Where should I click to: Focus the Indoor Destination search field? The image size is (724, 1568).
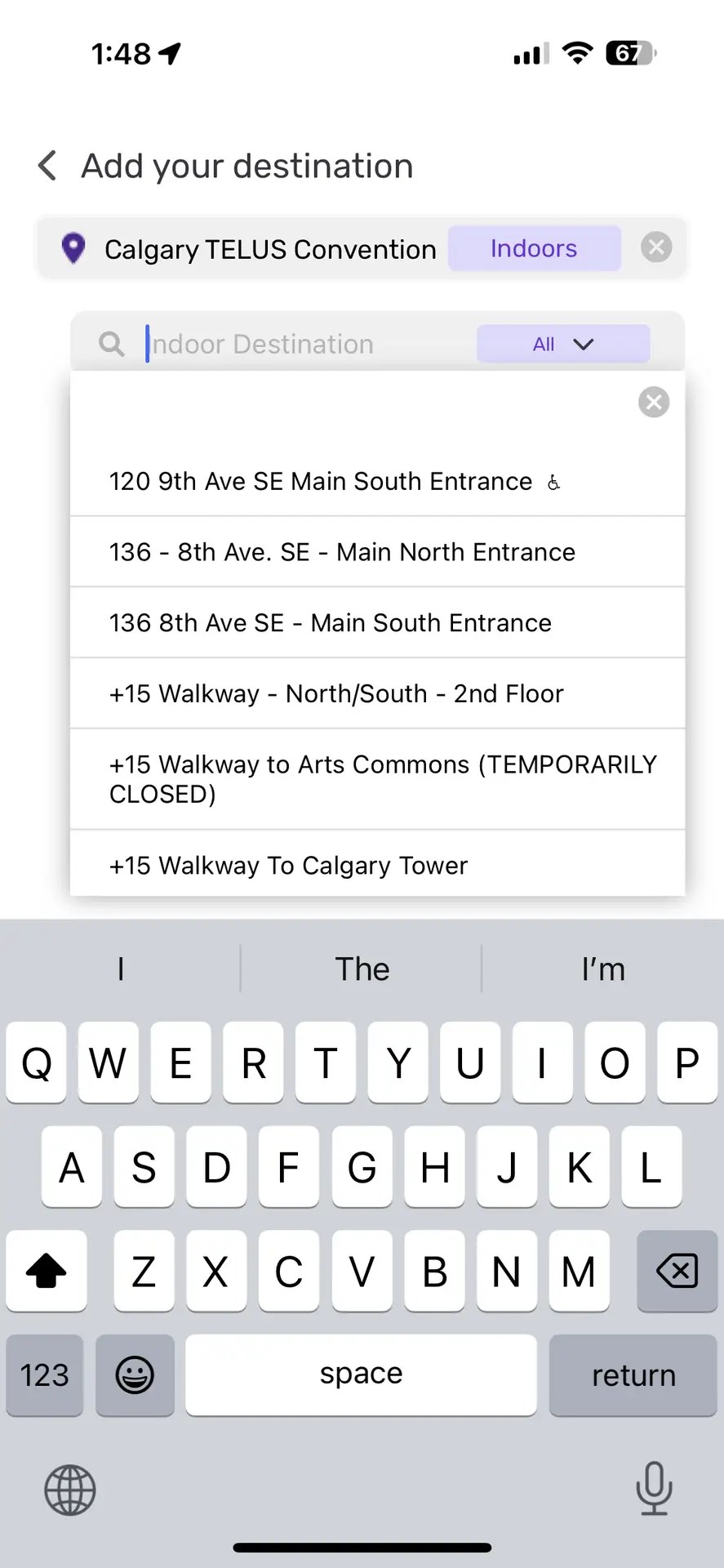302,344
